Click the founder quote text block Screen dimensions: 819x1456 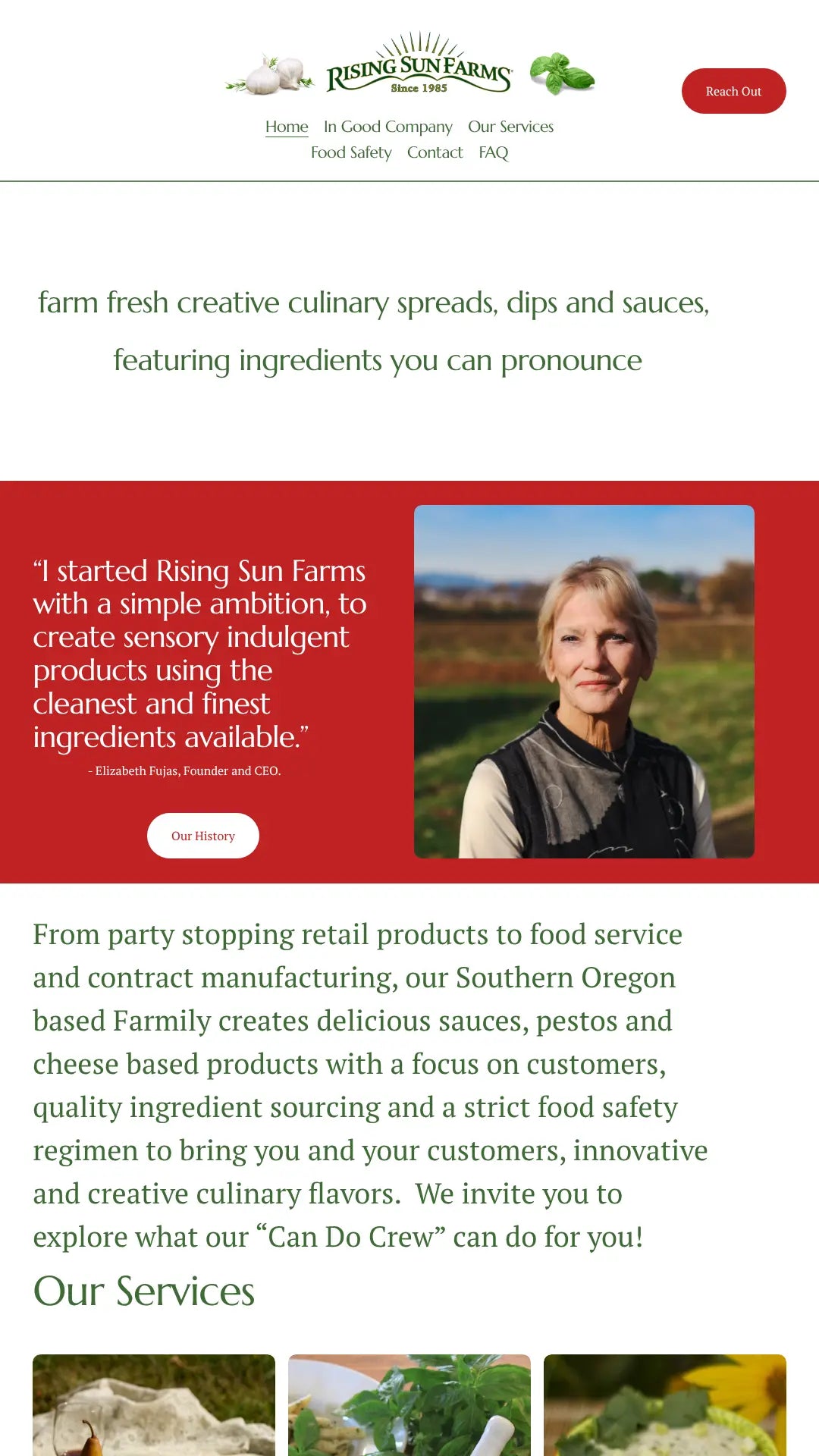199,652
